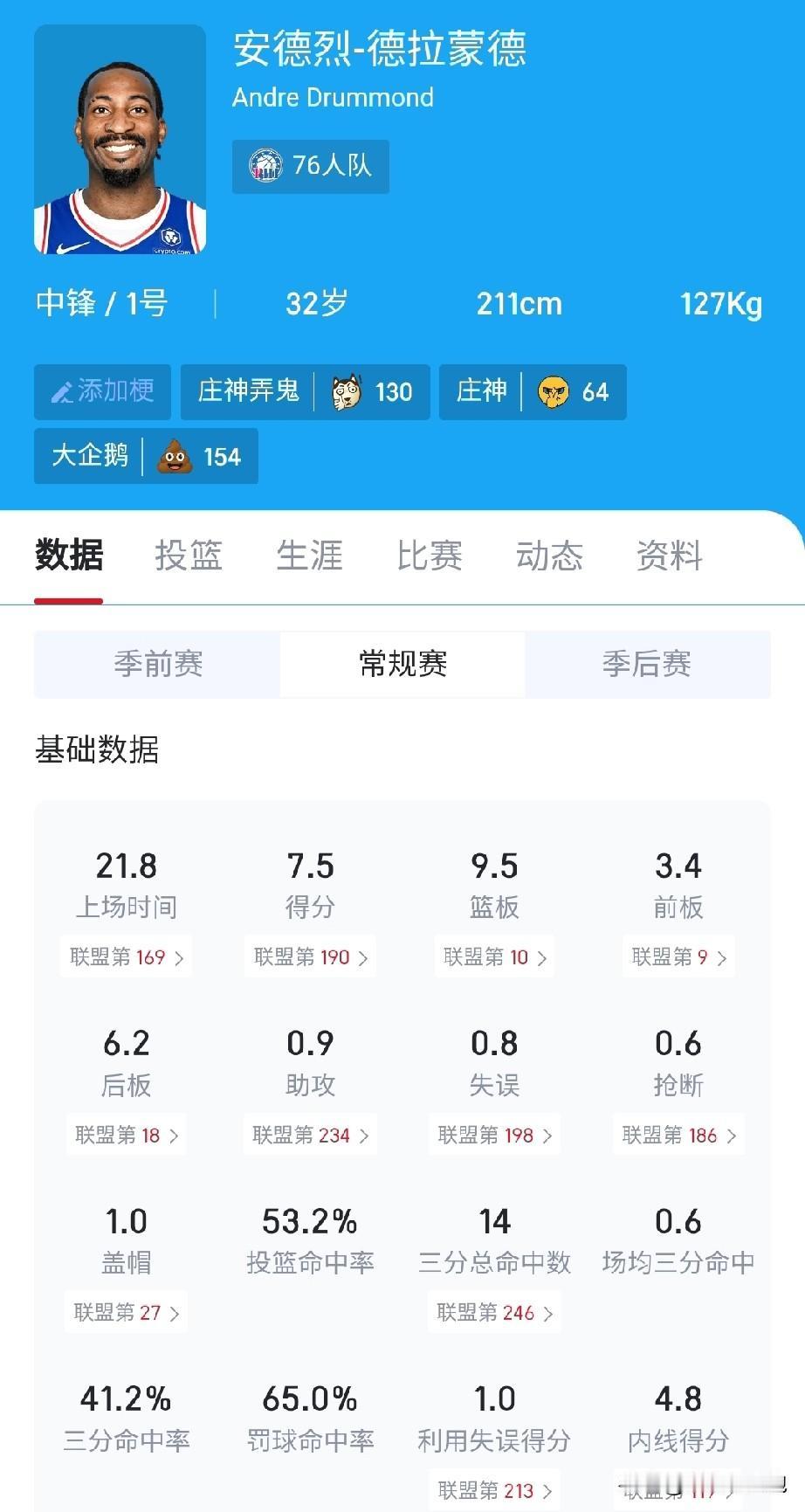This screenshot has width=805, height=1512.
Task: Expand 联盟第246 ranking under 三分总命中数
Action: tap(493, 1312)
